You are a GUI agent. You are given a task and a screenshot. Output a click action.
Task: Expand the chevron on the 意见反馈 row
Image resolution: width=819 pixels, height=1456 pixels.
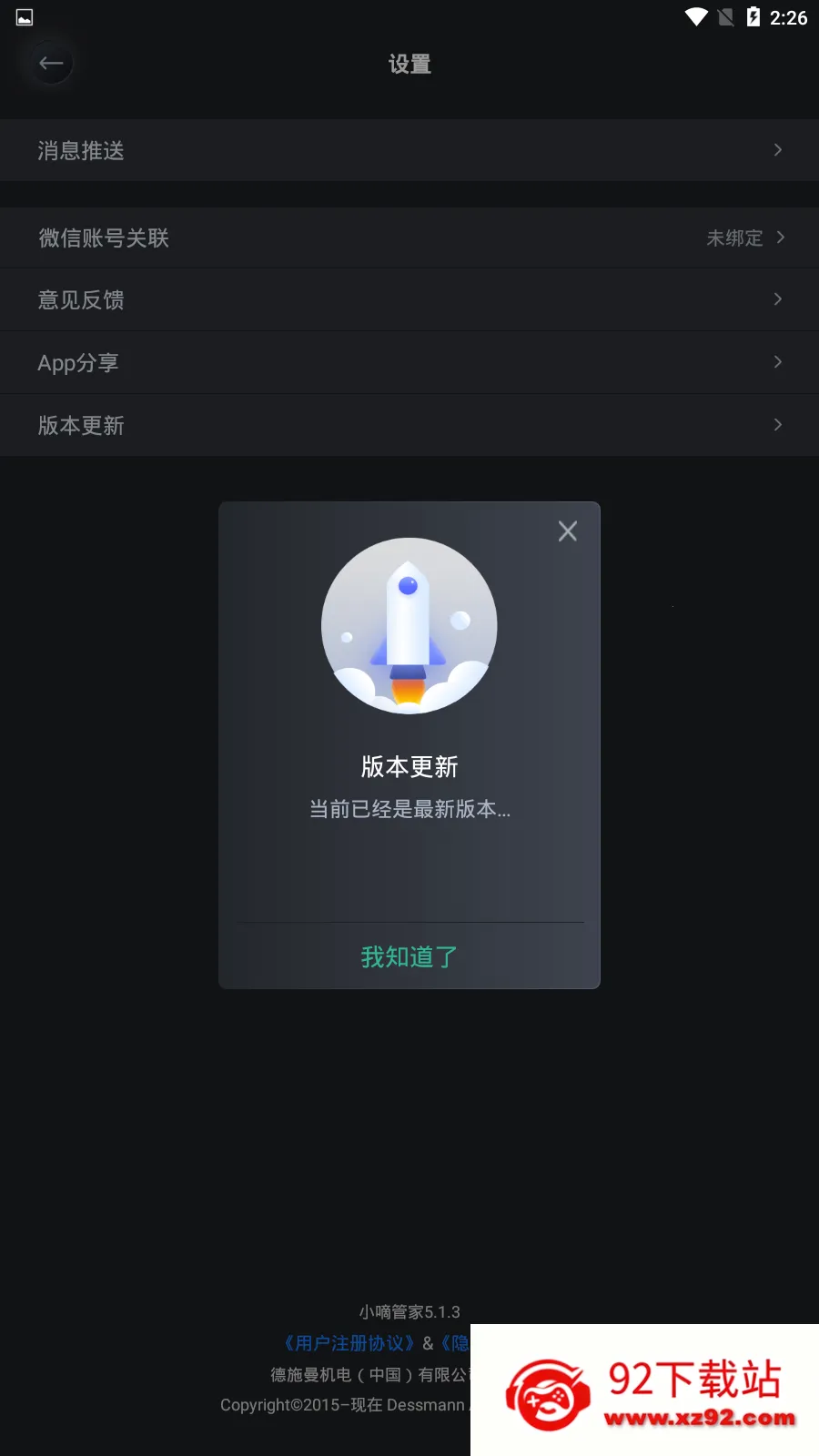778,298
